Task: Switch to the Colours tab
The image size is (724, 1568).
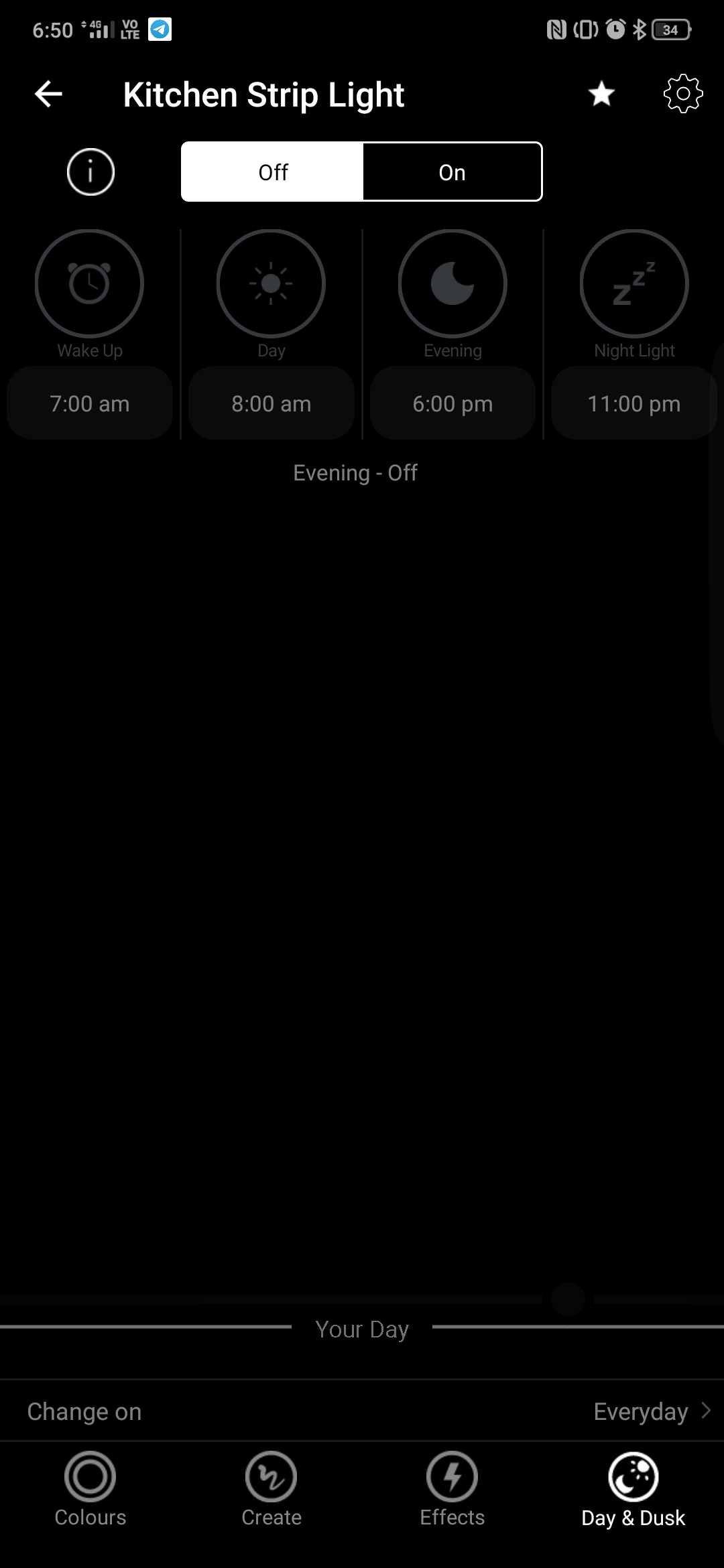Action: (90, 1489)
